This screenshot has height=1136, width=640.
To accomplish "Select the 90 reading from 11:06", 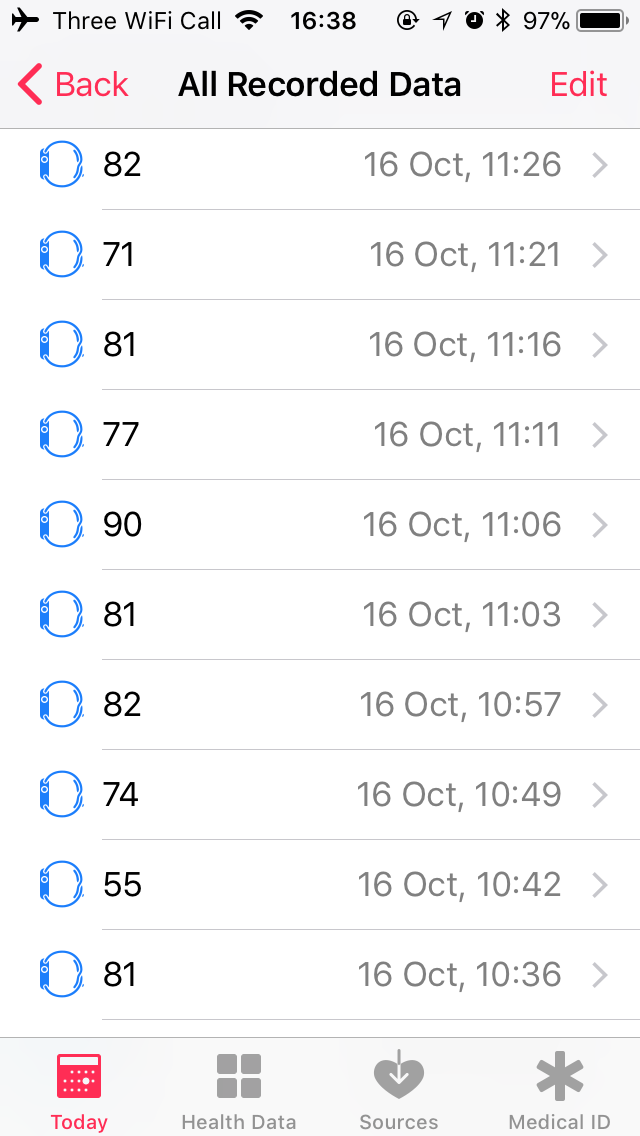I will [x=320, y=525].
